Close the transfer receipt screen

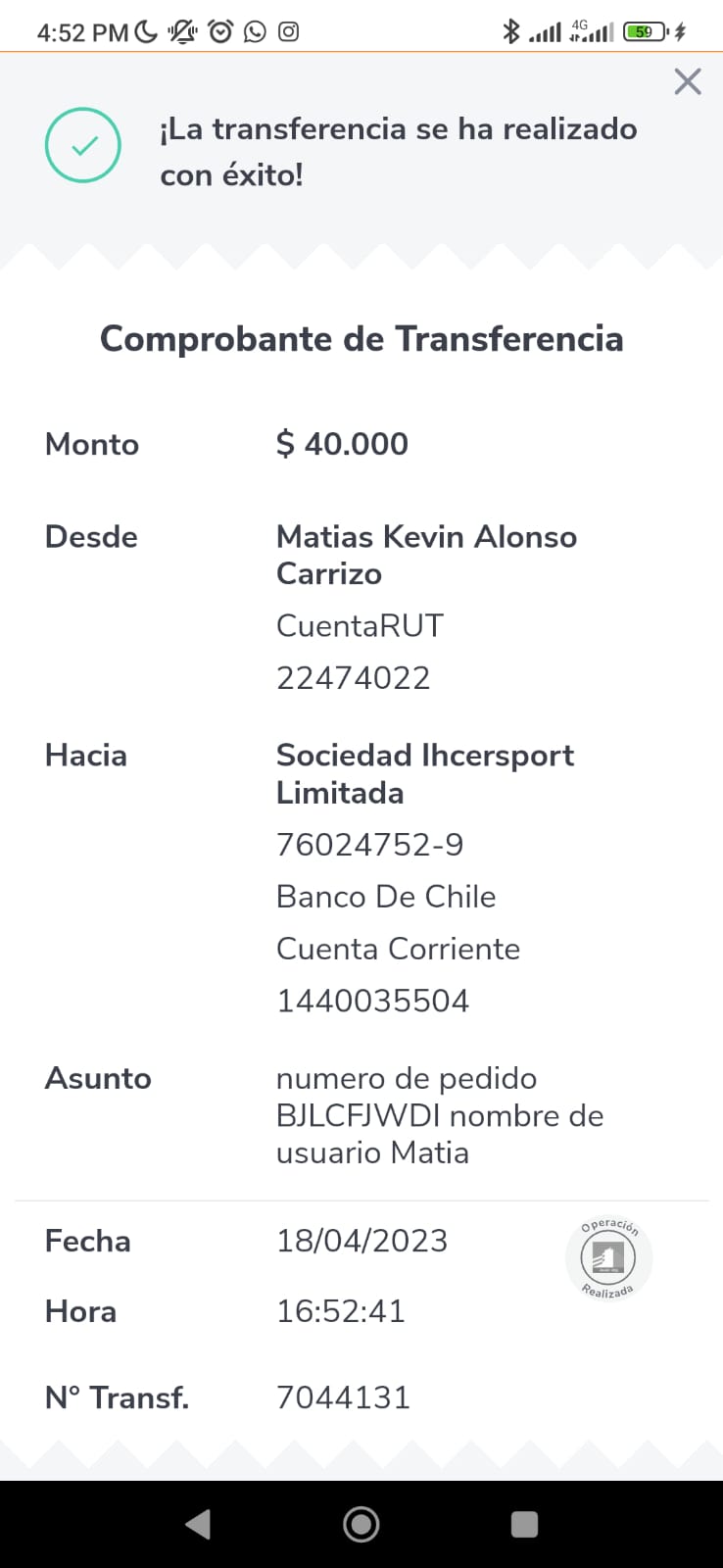(x=688, y=81)
